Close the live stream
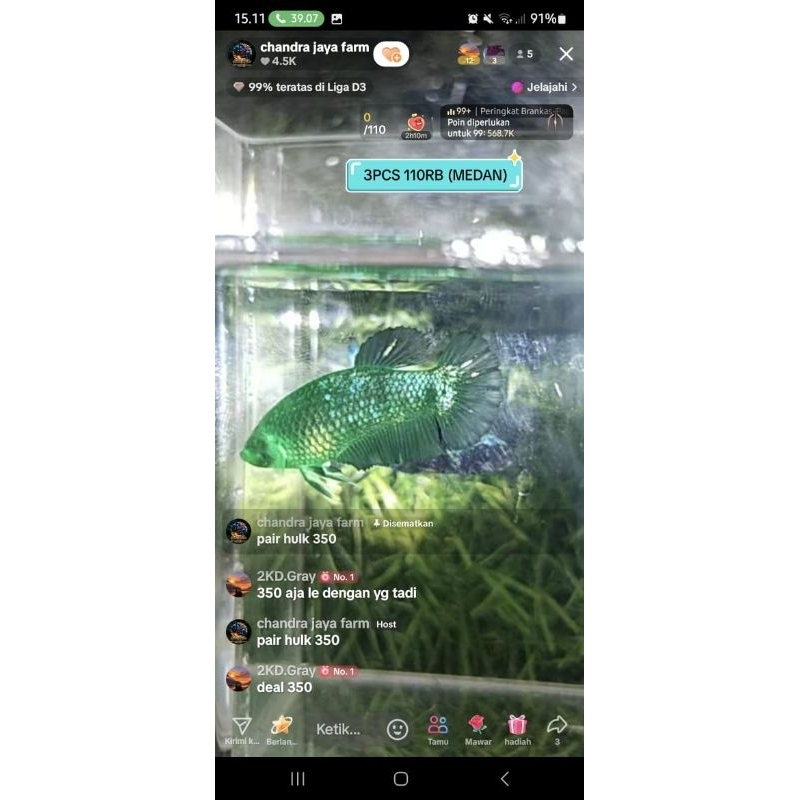Screen dimensions: 800x800 (566, 54)
